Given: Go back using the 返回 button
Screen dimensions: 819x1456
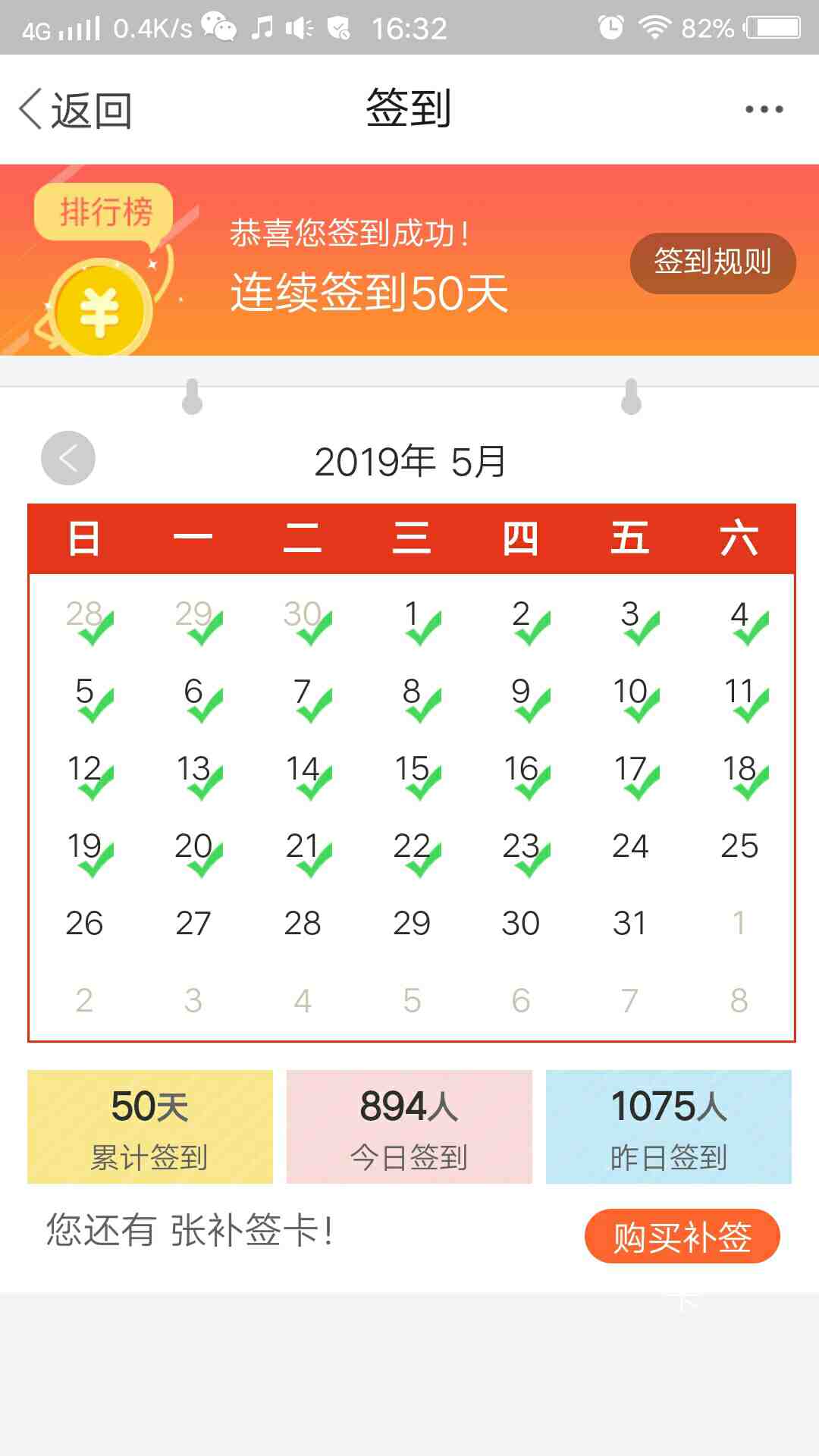Looking at the screenshot, I should pos(76,110).
